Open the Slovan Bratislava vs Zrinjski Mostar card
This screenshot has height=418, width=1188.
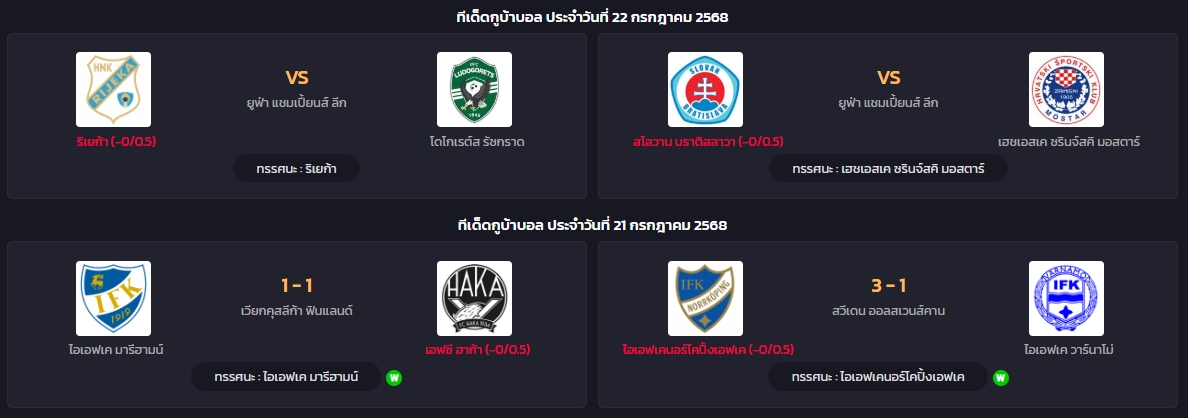coord(888,115)
